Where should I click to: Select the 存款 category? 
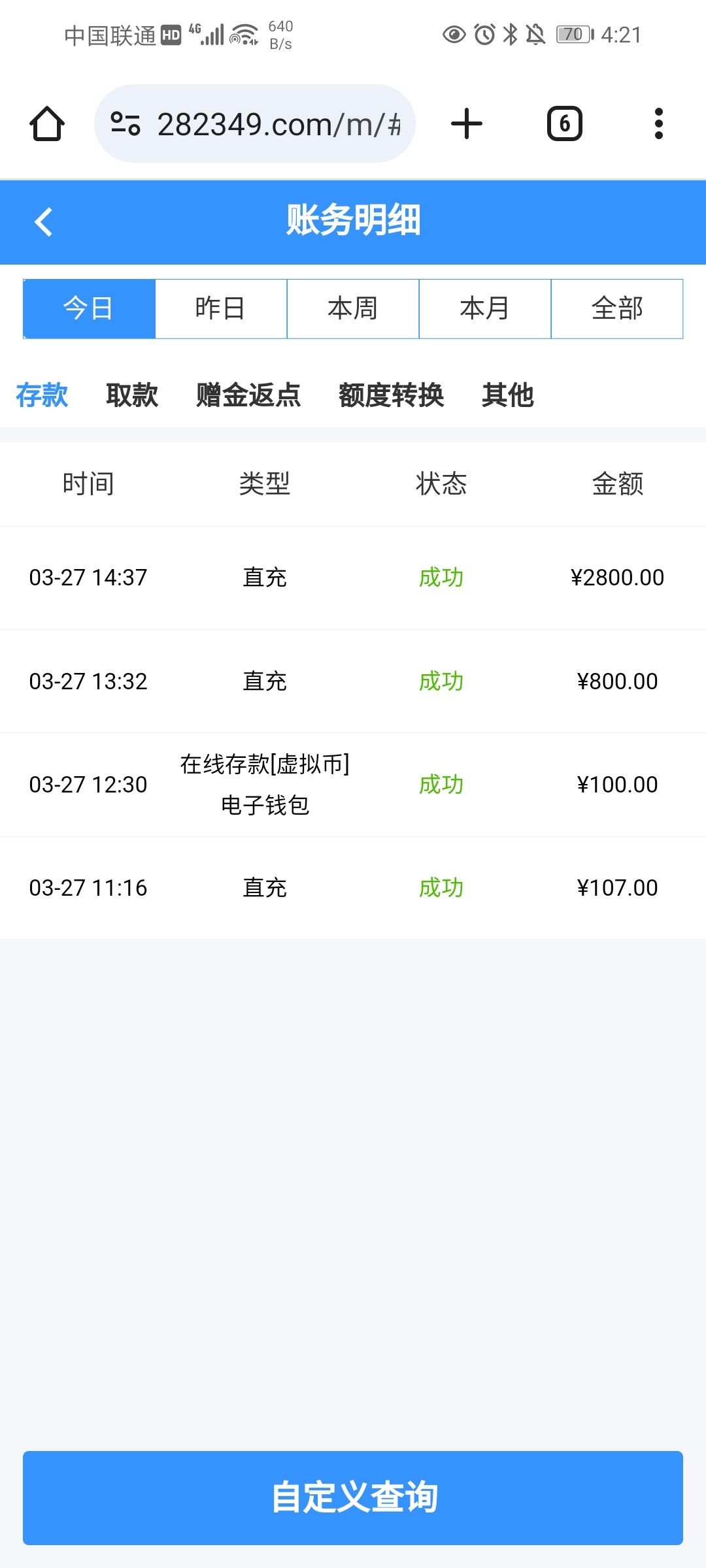42,395
